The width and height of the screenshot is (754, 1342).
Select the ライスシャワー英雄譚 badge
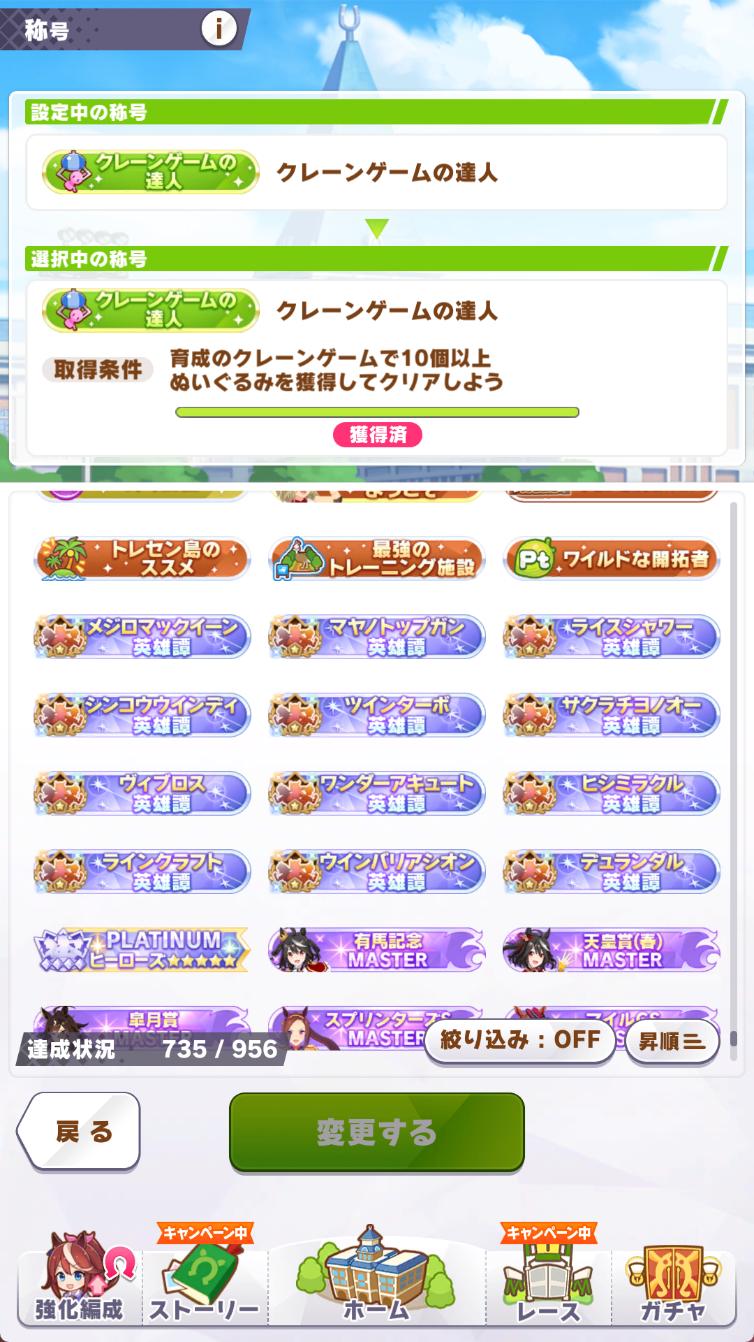click(611, 637)
